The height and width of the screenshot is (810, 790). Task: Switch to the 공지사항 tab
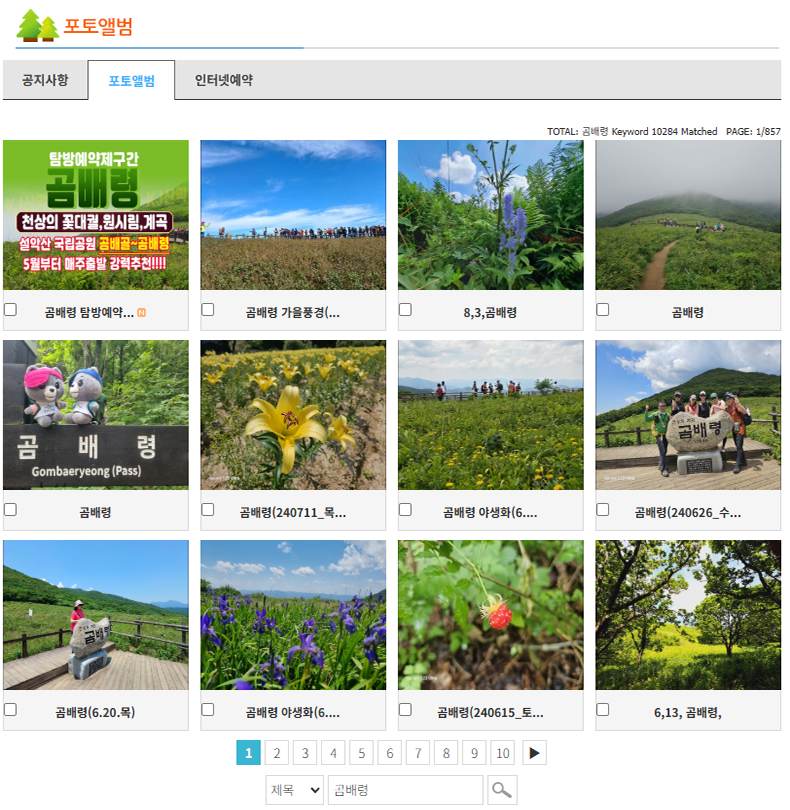pos(45,80)
